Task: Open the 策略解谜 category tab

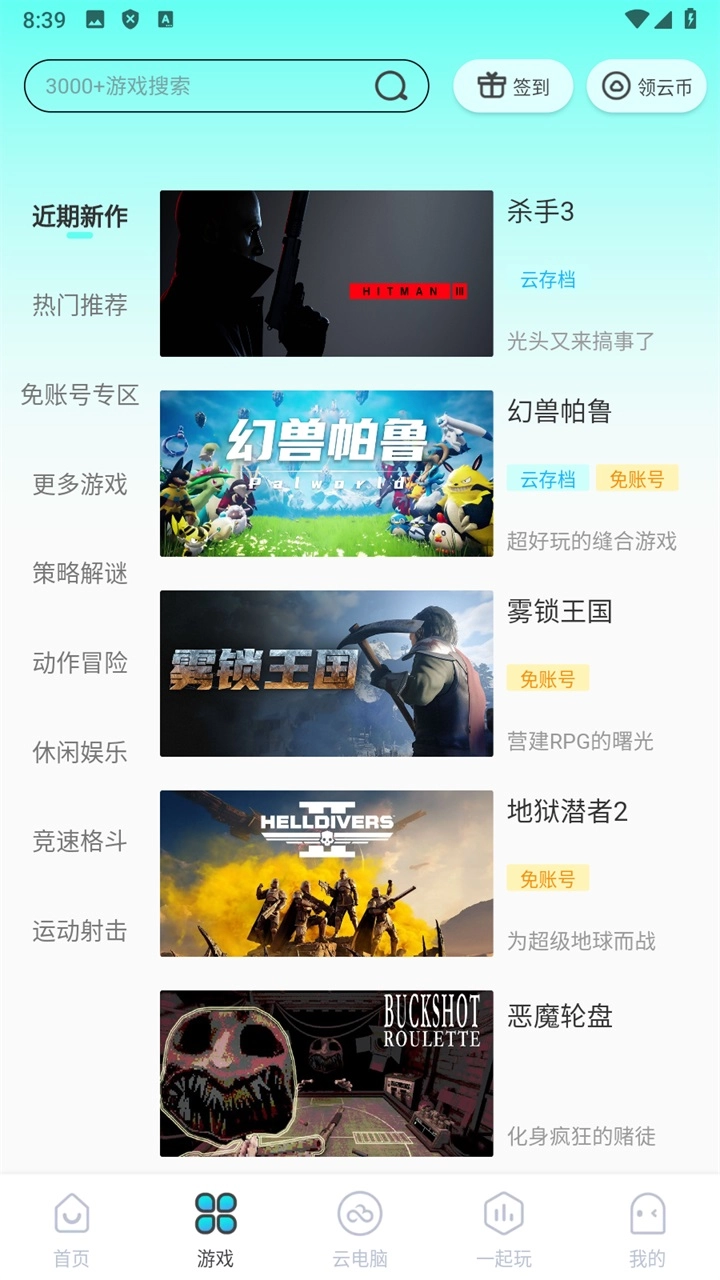Action: (x=79, y=575)
